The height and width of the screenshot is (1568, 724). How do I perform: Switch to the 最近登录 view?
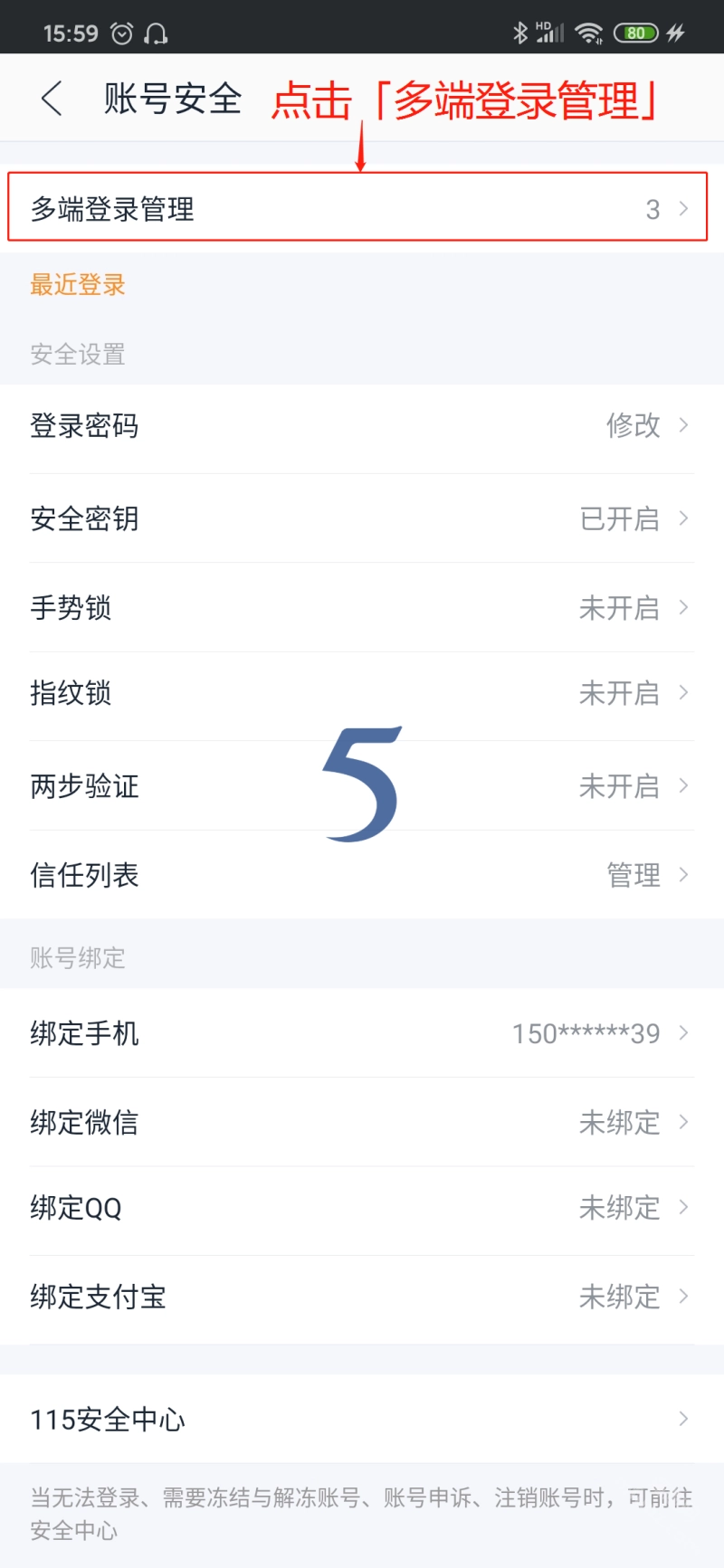pyautogui.click(x=78, y=285)
